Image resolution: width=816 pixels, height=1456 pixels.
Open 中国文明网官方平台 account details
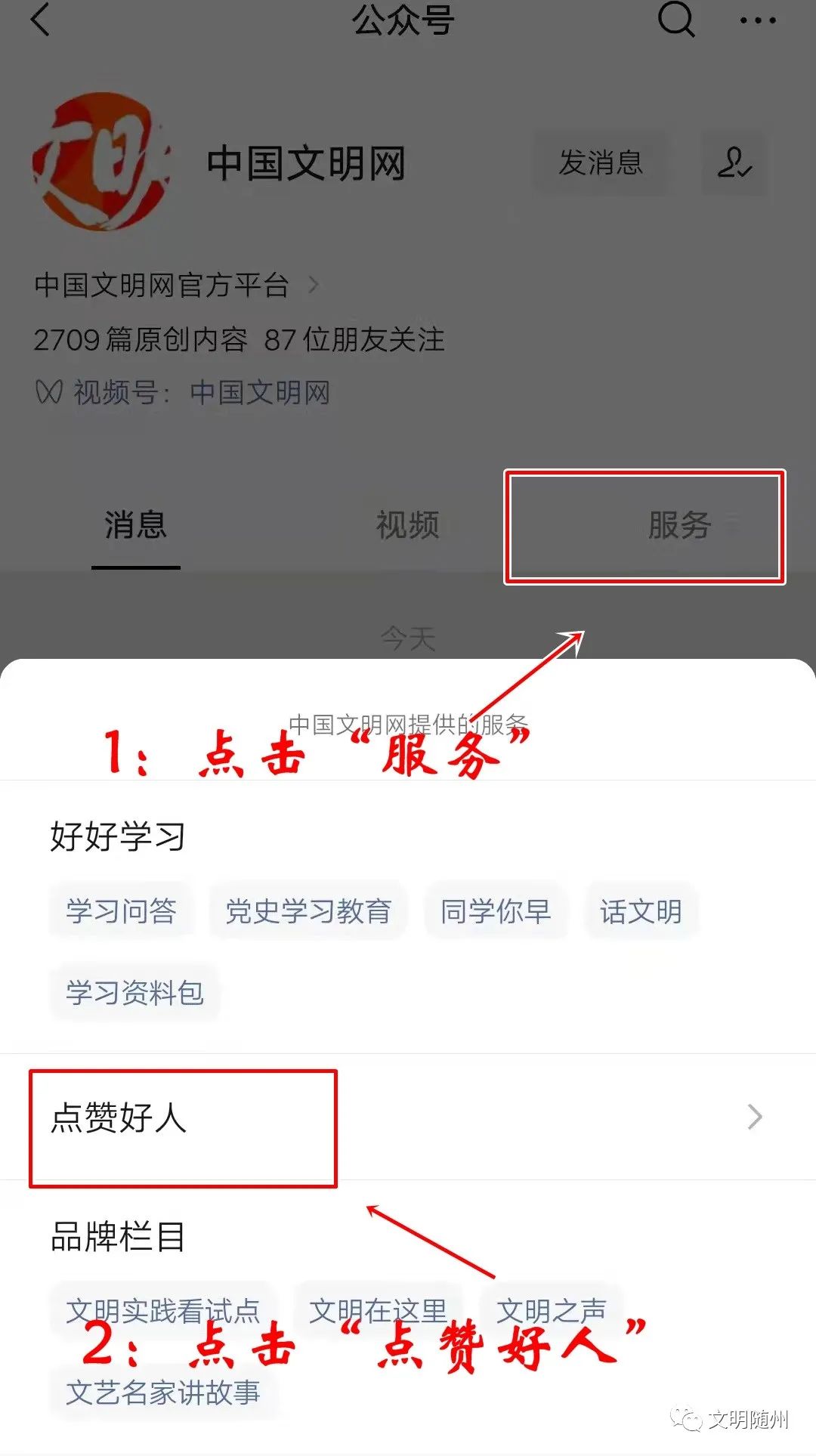click(175, 286)
